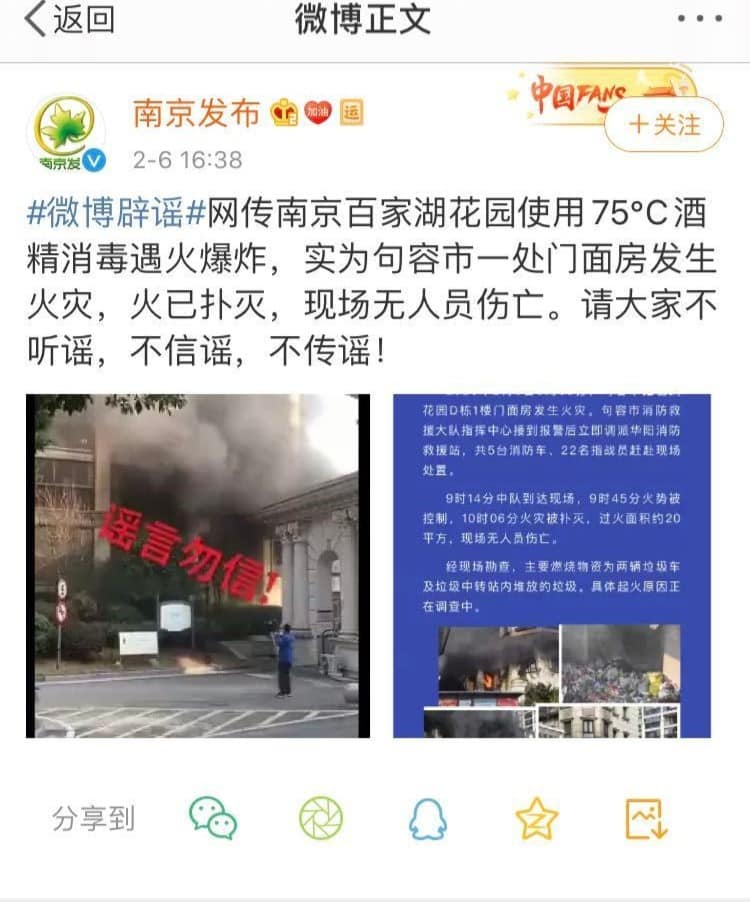
Task: View the fire photo marked 谣言勿信
Action: (197, 565)
